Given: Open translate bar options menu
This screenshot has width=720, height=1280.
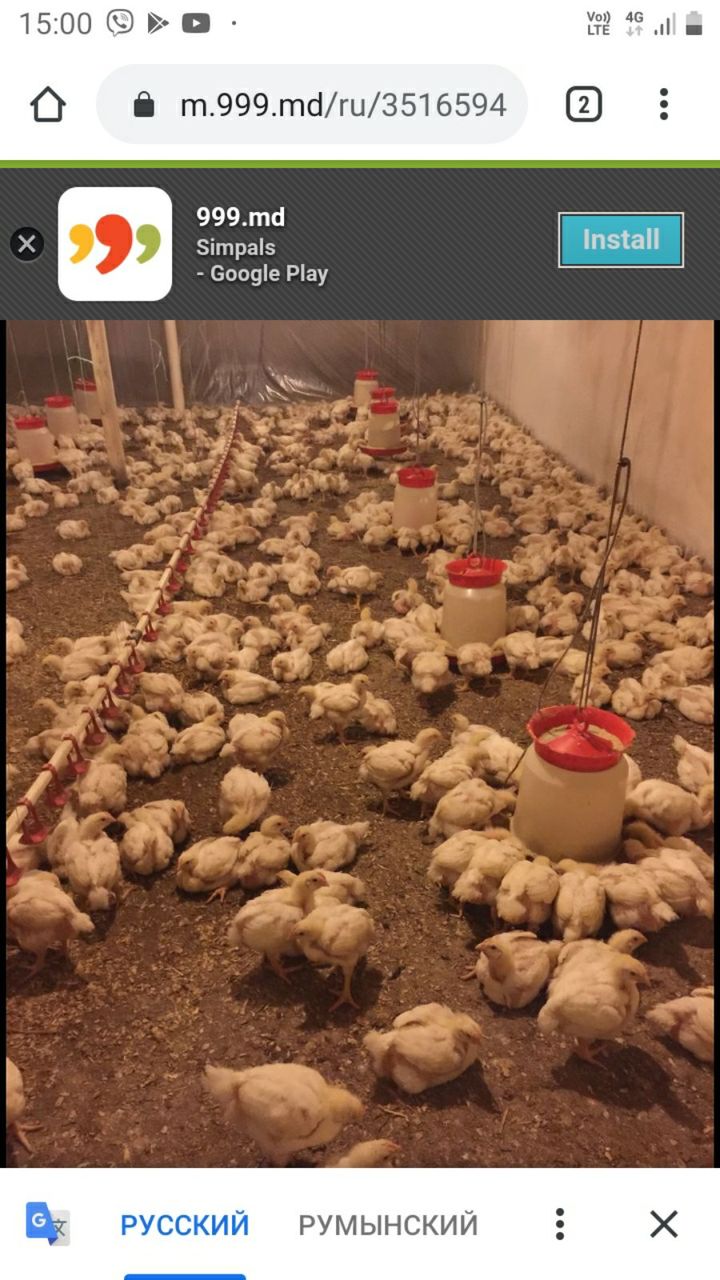Looking at the screenshot, I should pos(560,1224).
